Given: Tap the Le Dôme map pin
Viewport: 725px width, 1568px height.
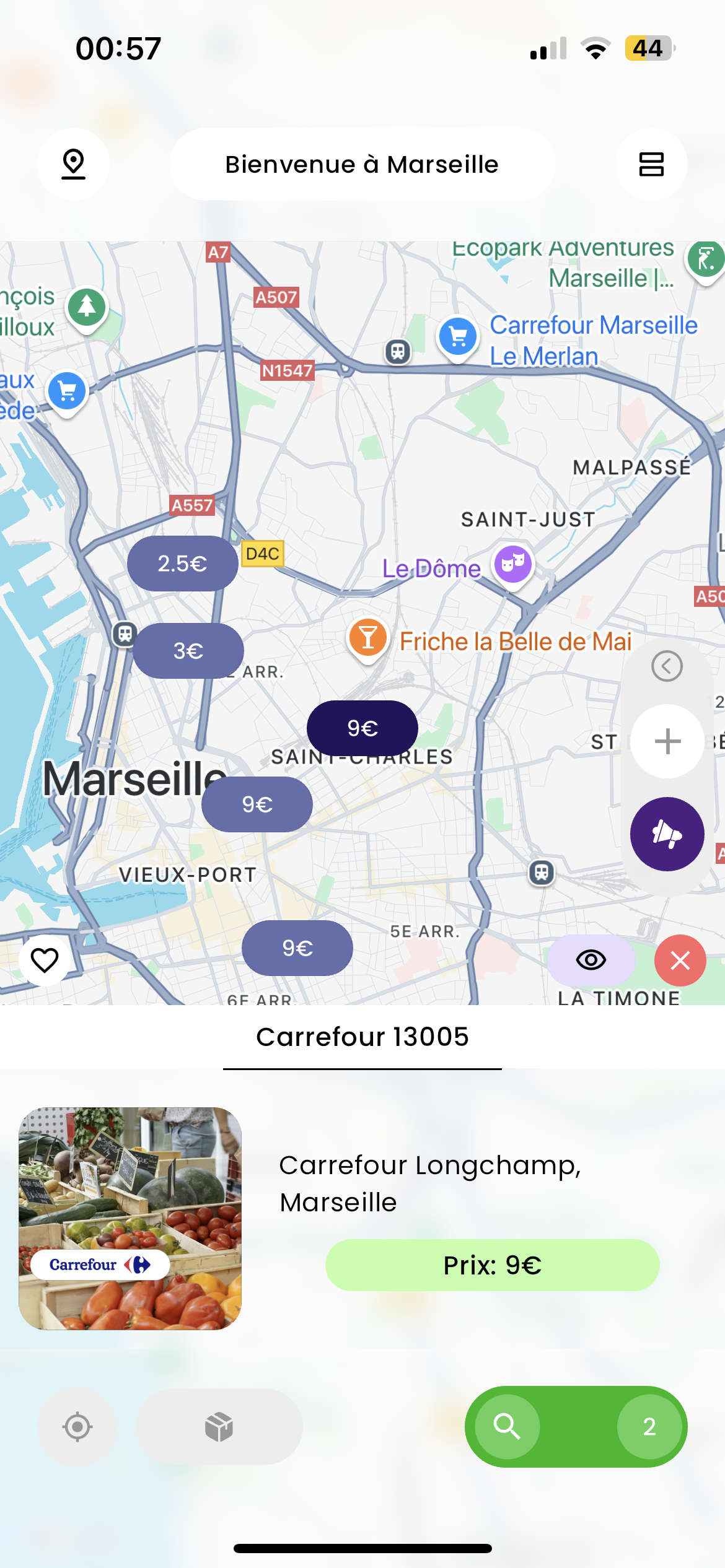Looking at the screenshot, I should pos(513,565).
